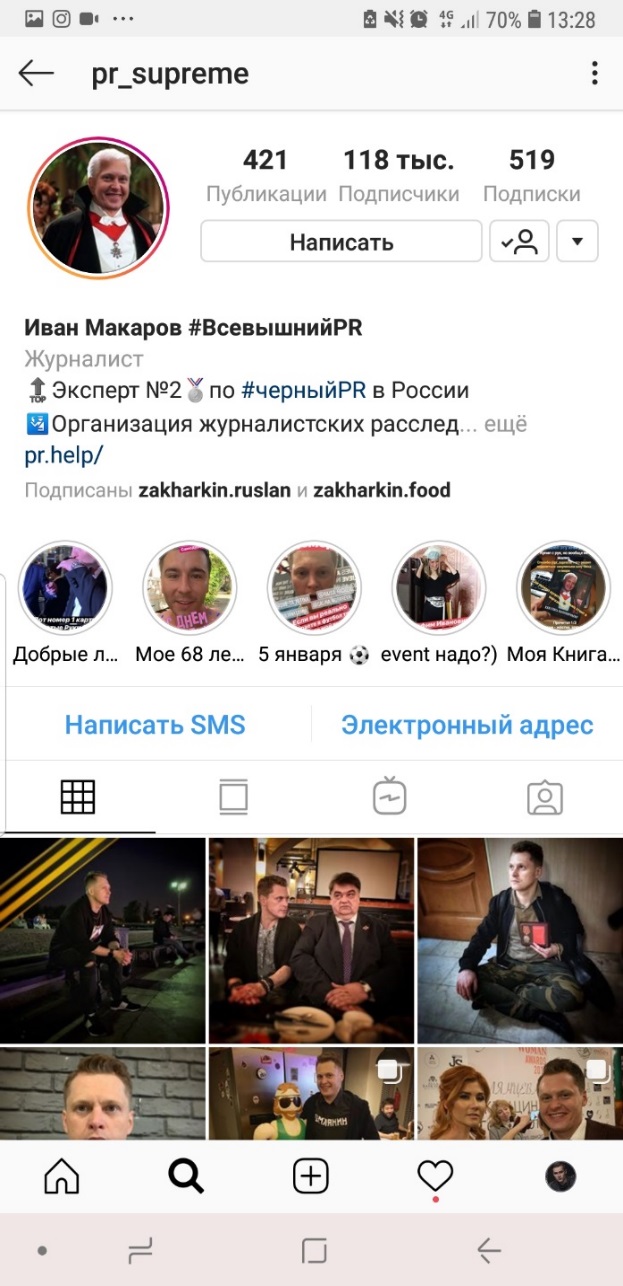This screenshot has width=623, height=1286.
Task: Expand suggested accounts dropdown arrow
Action: pyautogui.click(x=577, y=242)
